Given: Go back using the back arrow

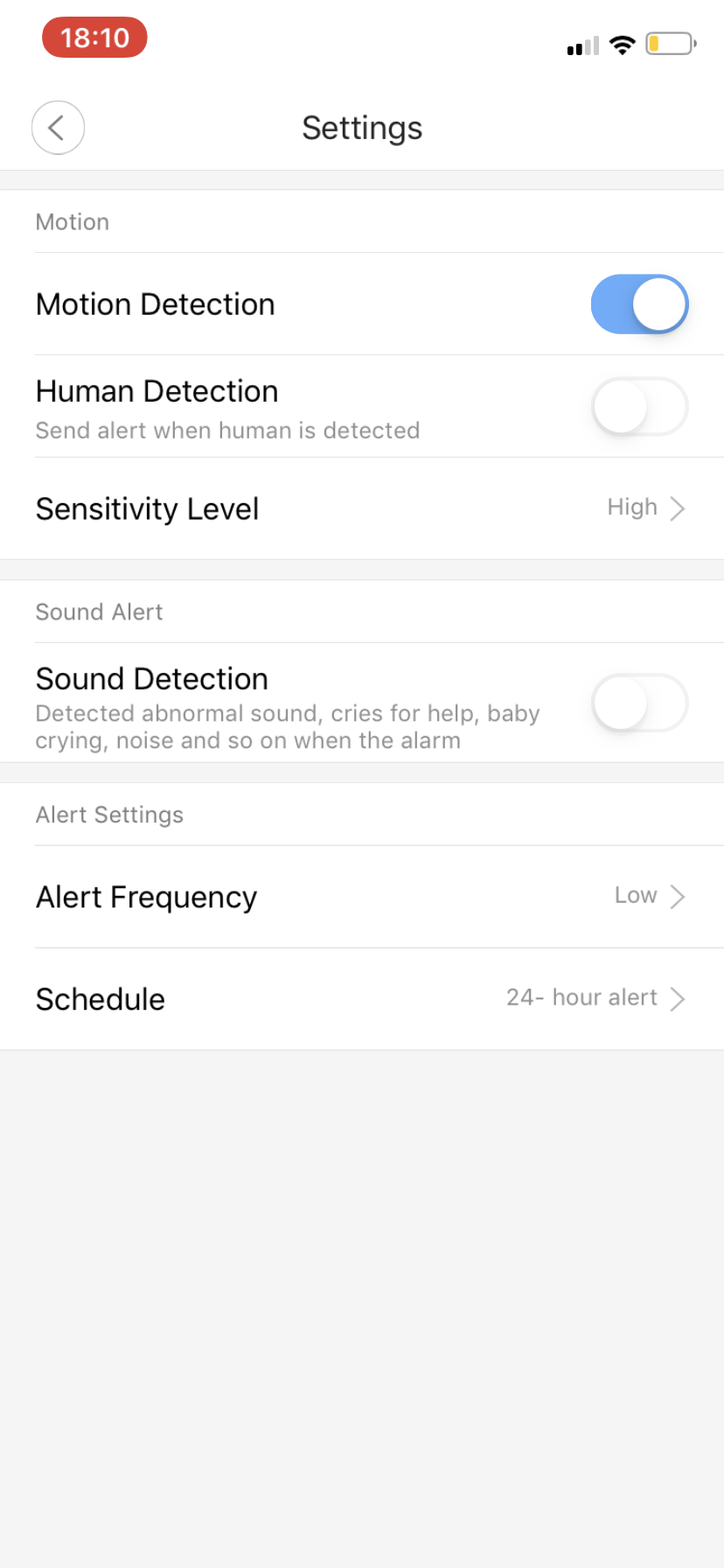Looking at the screenshot, I should (58, 128).
